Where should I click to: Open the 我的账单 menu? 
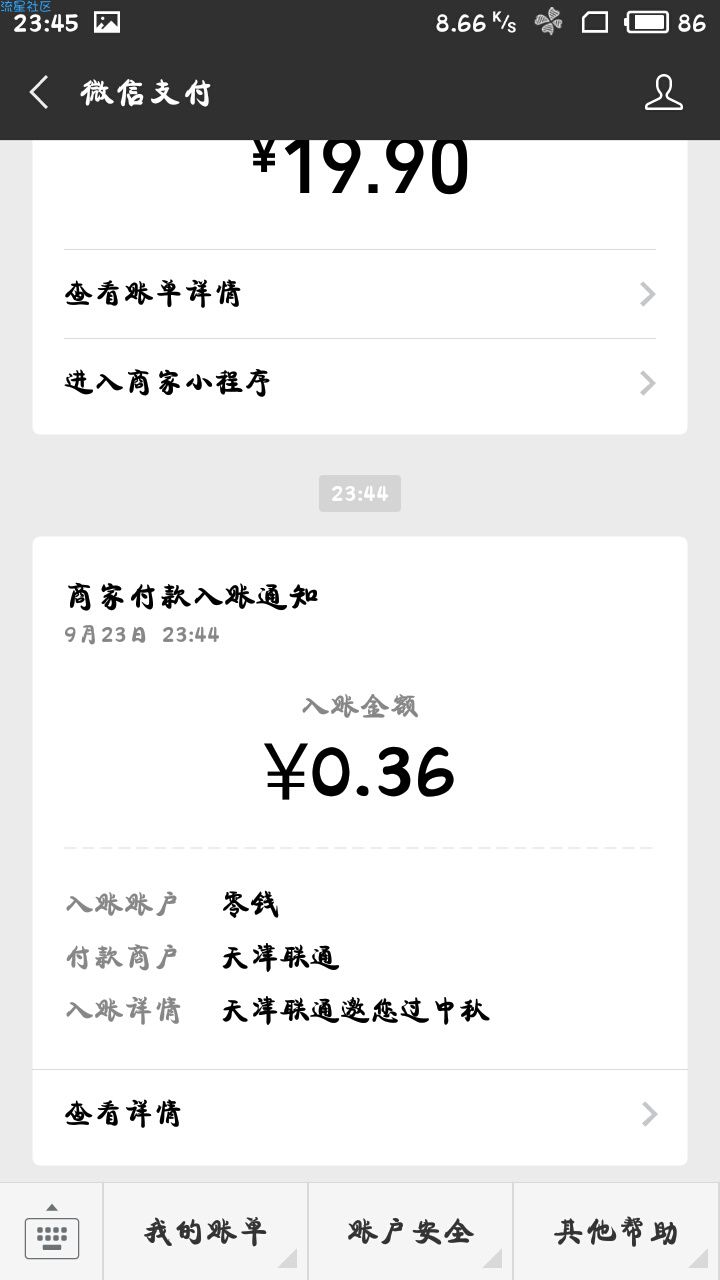coord(206,1233)
